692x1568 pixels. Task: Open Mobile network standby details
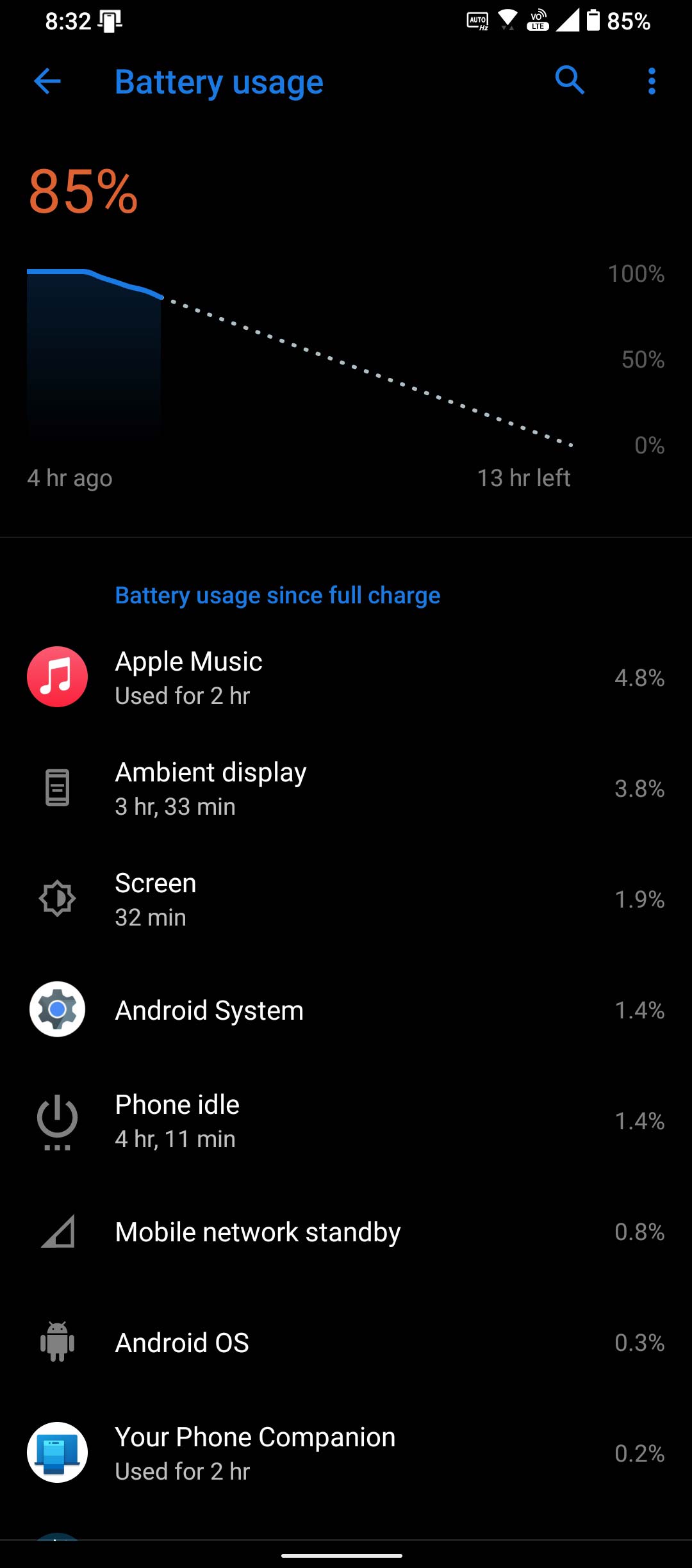coord(346,1231)
